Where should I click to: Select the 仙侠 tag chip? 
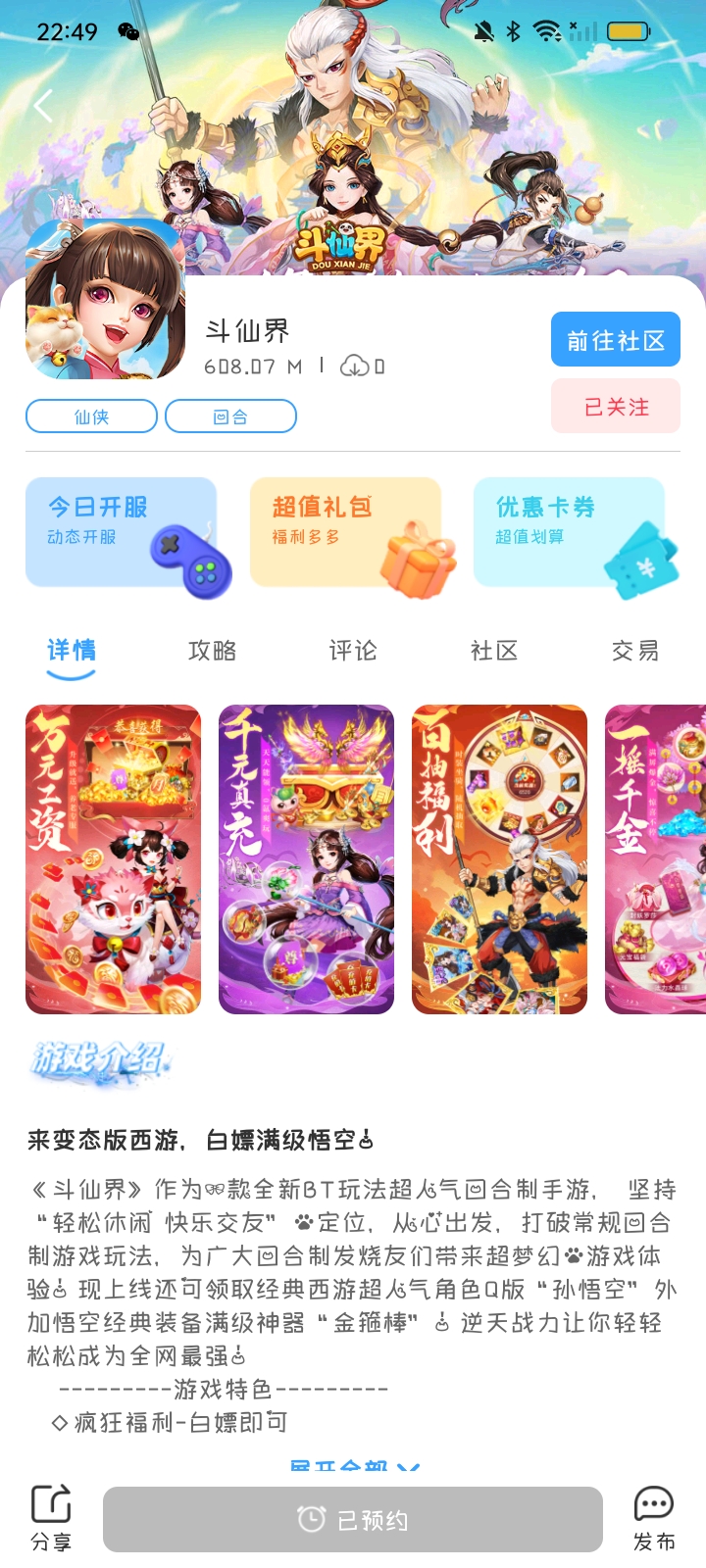pos(91,416)
